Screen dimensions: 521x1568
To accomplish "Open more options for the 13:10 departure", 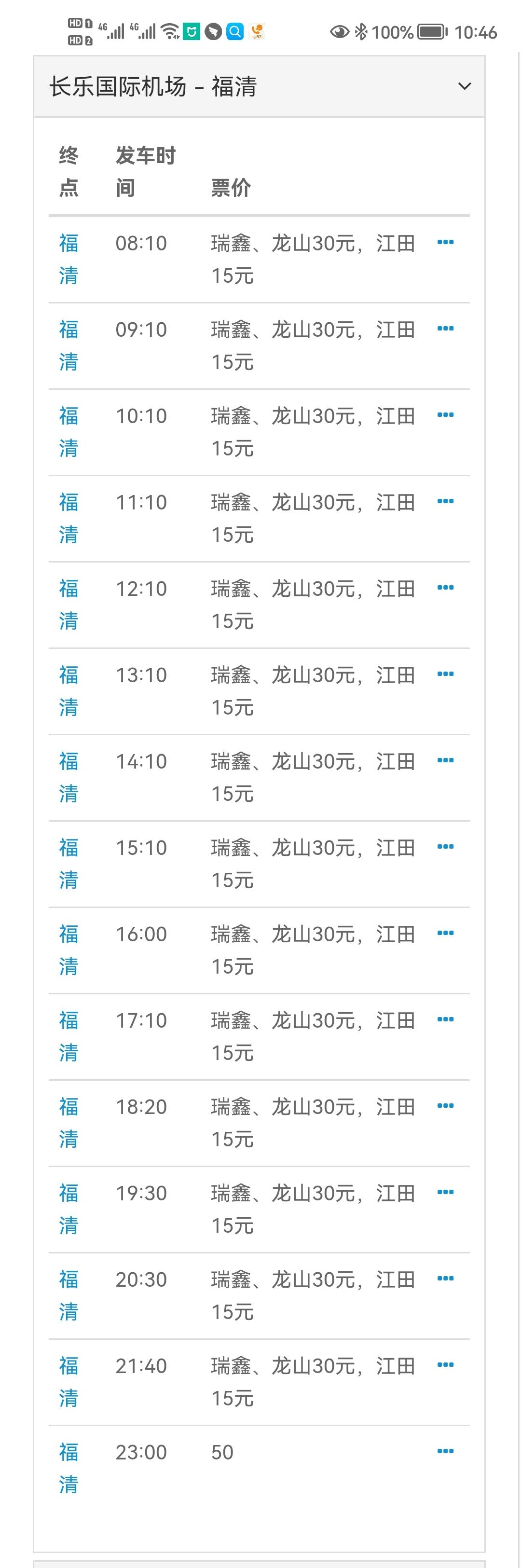I will pyautogui.click(x=445, y=674).
